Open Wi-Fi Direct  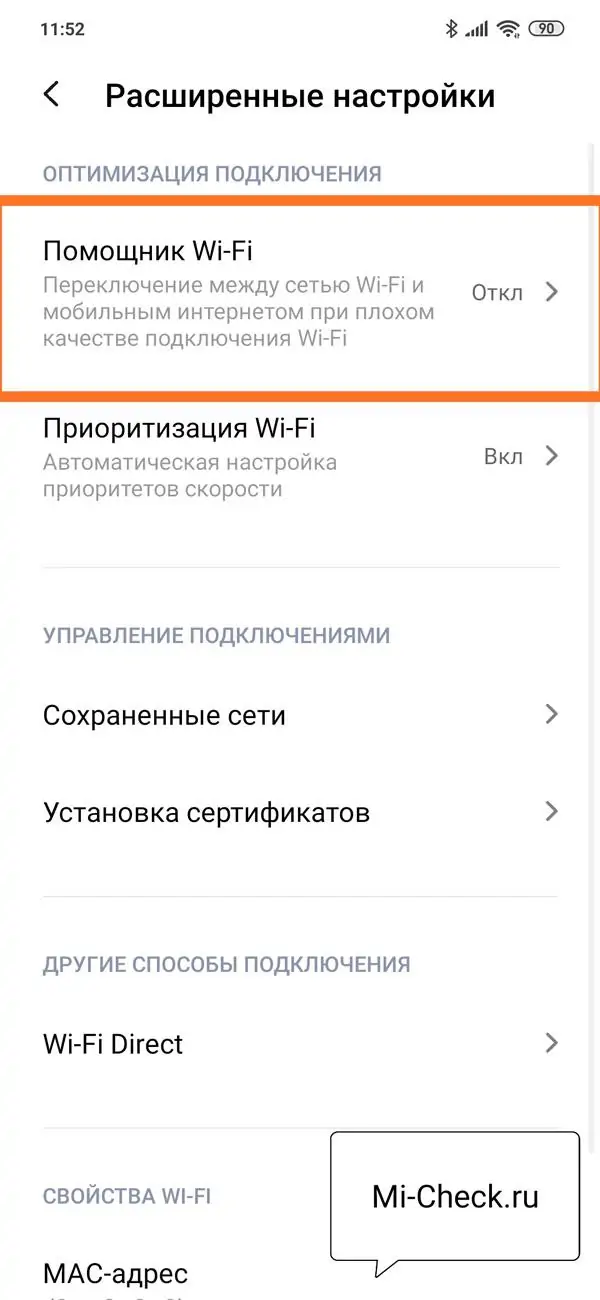(x=300, y=1044)
